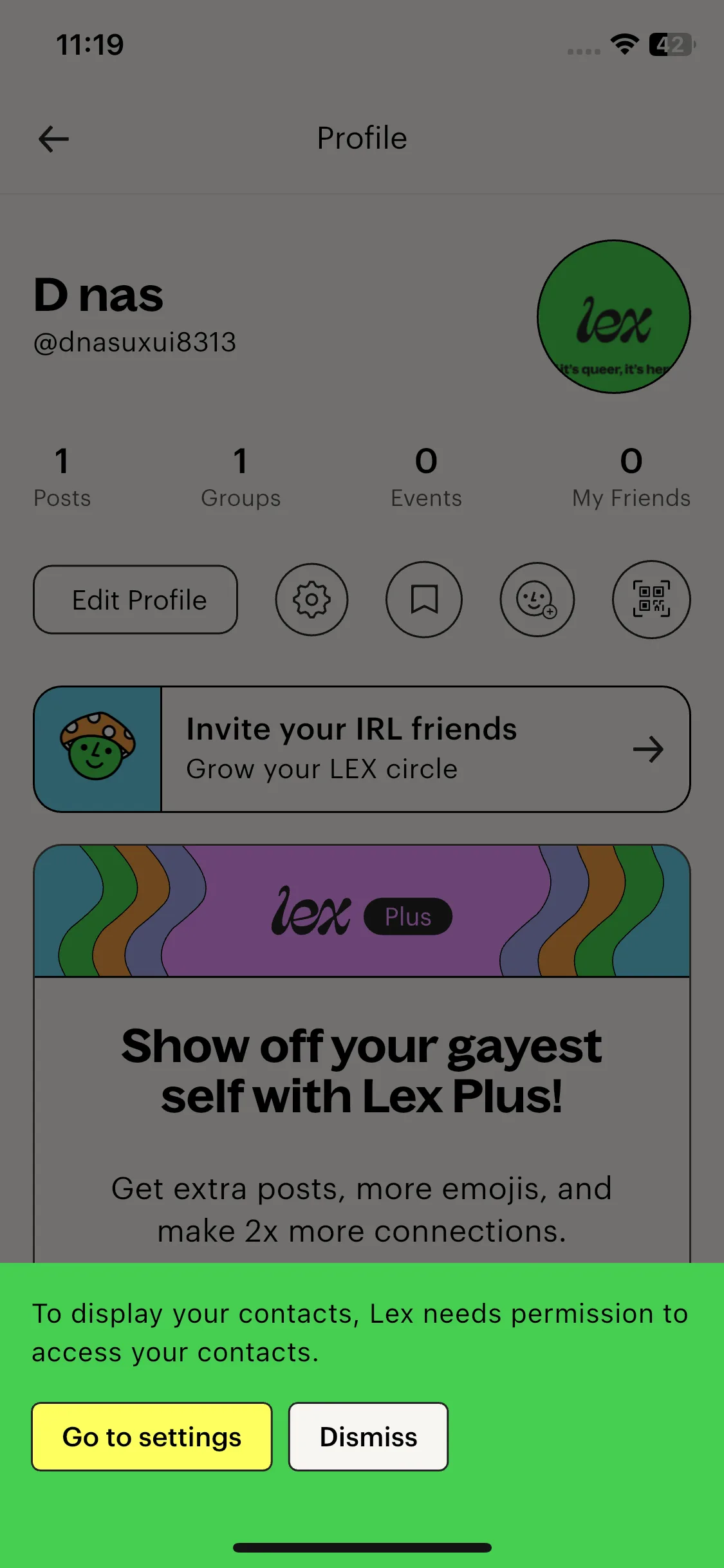View the Posts count
Screen dimensions: 724x1568
pyautogui.click(x=62, y=478)
